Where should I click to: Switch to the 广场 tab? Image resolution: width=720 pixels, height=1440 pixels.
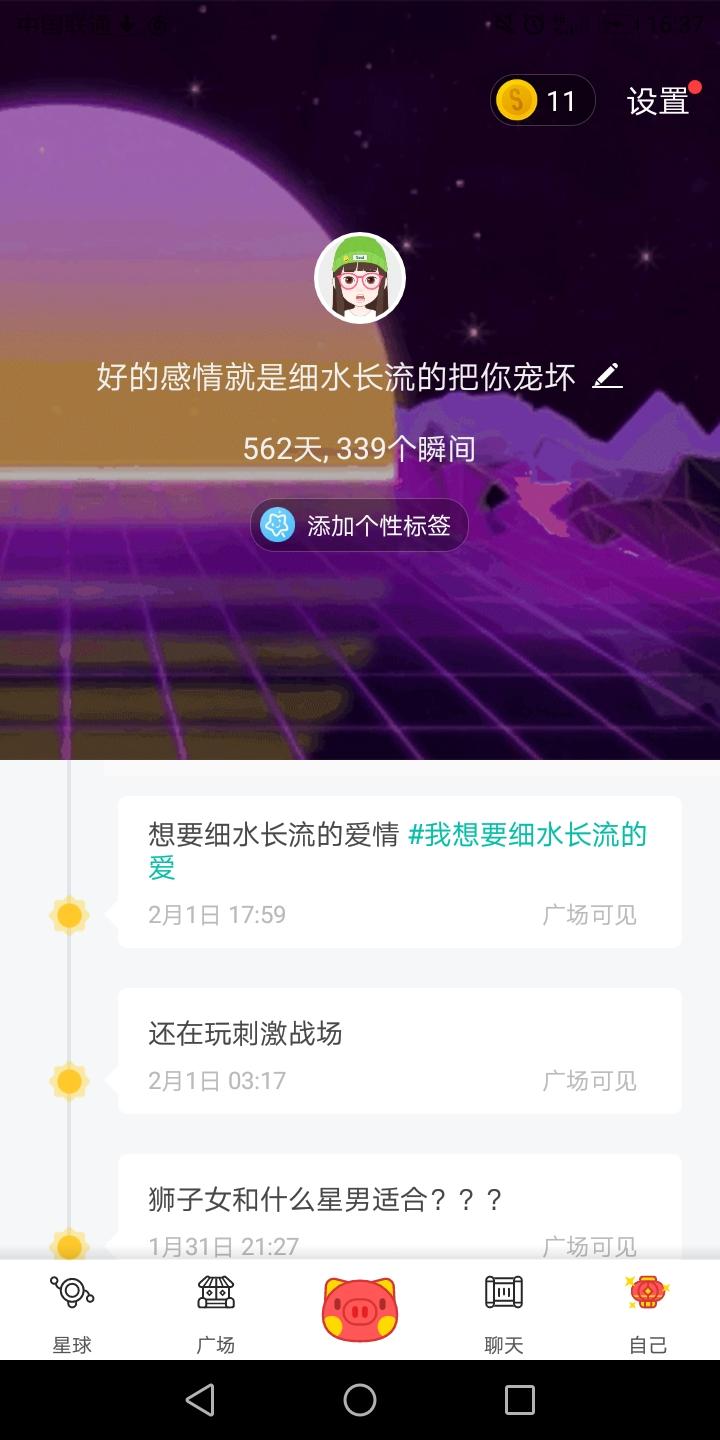(216, 1311)
